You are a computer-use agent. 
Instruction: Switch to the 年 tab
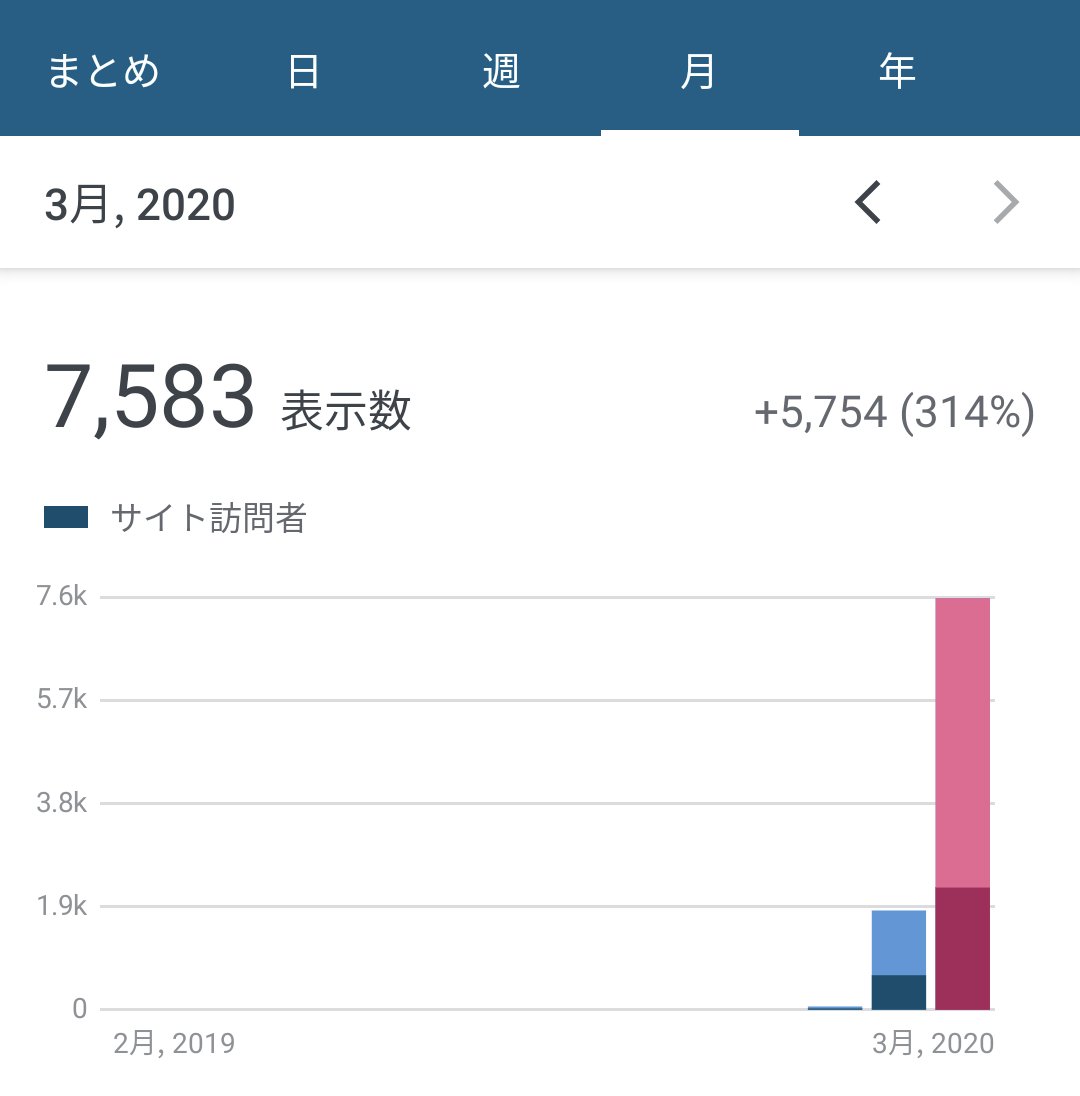[897, 72]
